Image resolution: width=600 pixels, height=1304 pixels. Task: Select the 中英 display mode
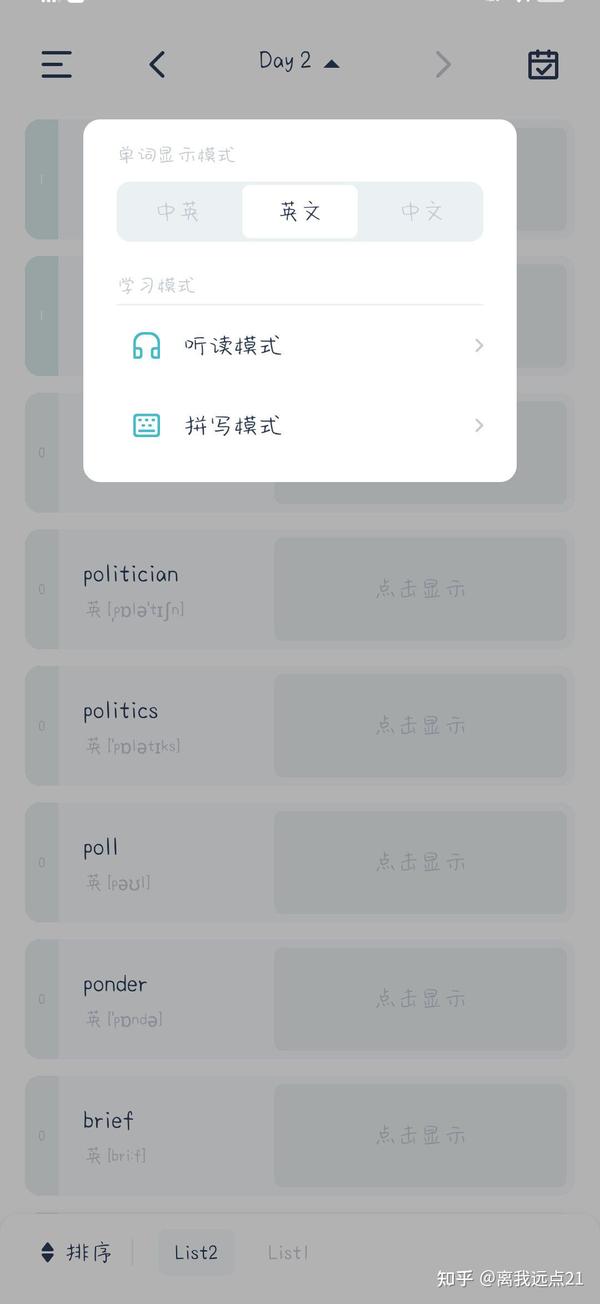click(x=179, y=212)
